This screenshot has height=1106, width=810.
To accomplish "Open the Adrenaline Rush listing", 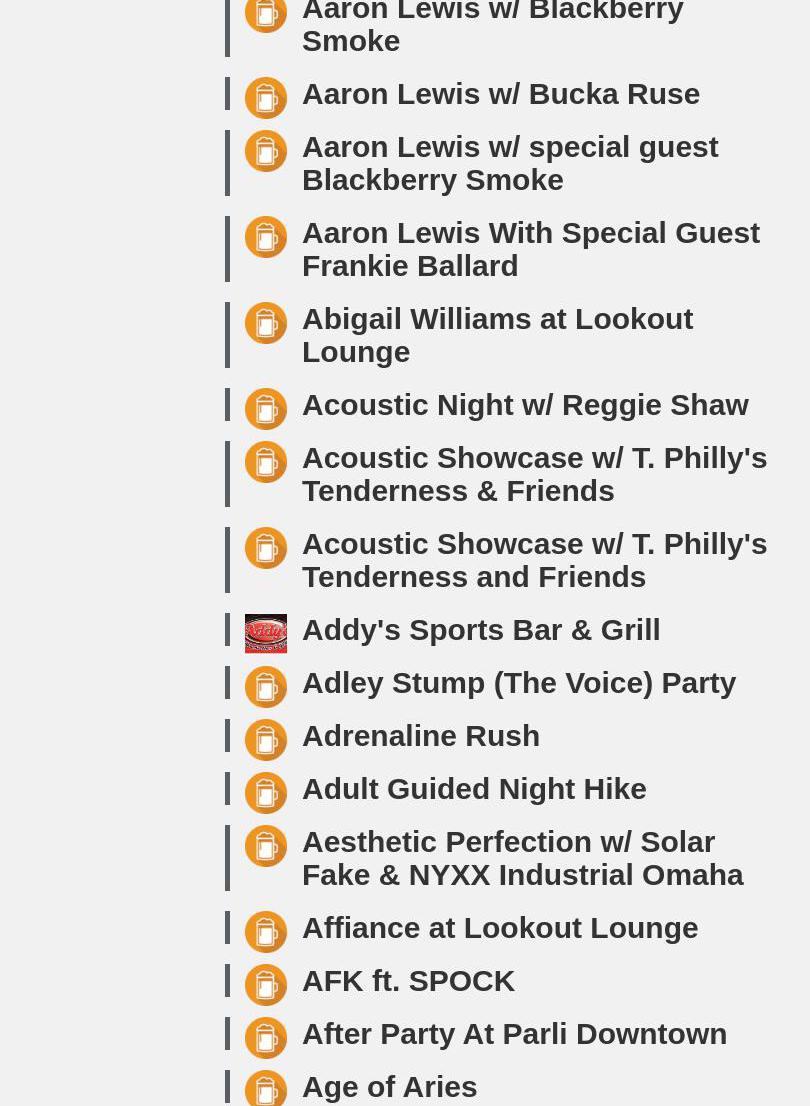I will pos(420,736).
